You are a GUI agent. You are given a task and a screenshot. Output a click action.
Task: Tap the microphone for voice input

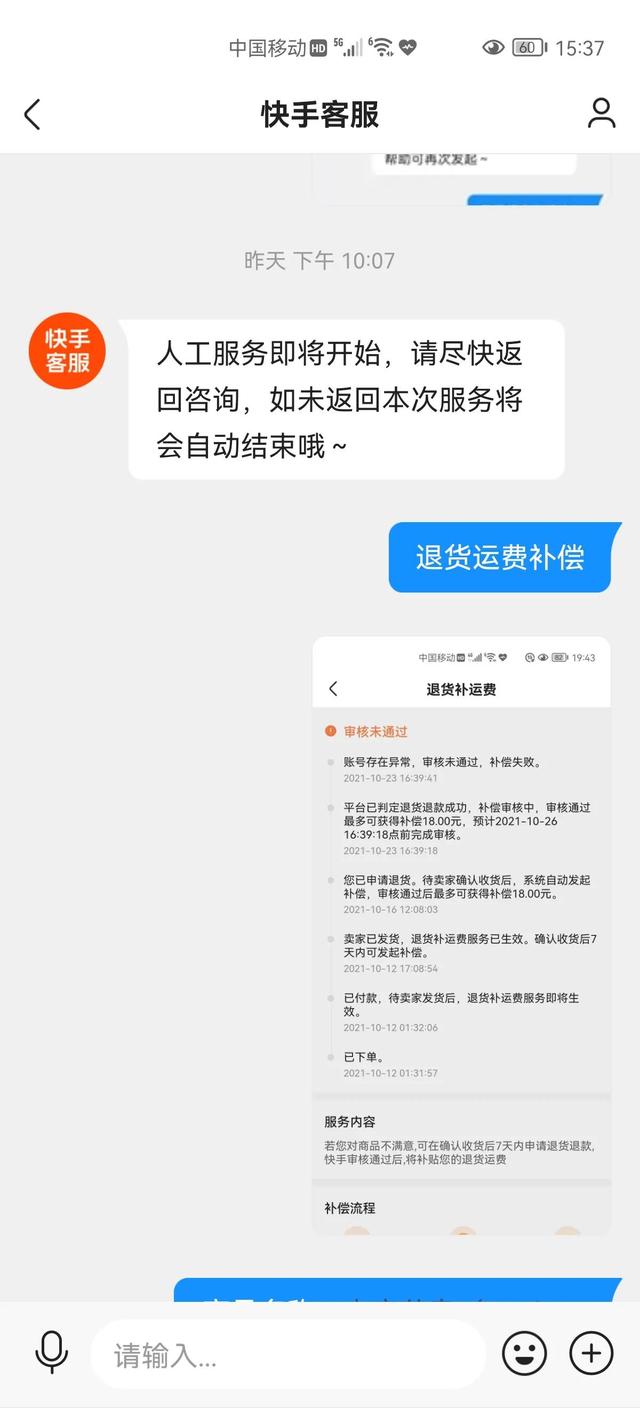tap(51, 1354)
